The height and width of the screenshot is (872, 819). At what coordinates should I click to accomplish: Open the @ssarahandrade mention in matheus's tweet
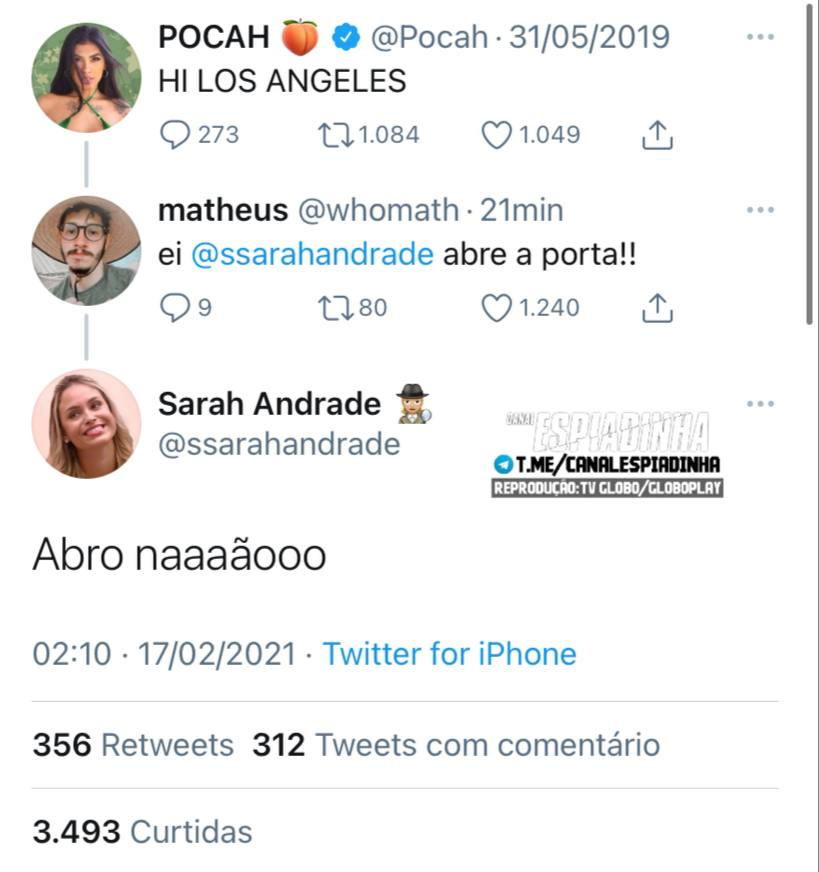[311, 255]
